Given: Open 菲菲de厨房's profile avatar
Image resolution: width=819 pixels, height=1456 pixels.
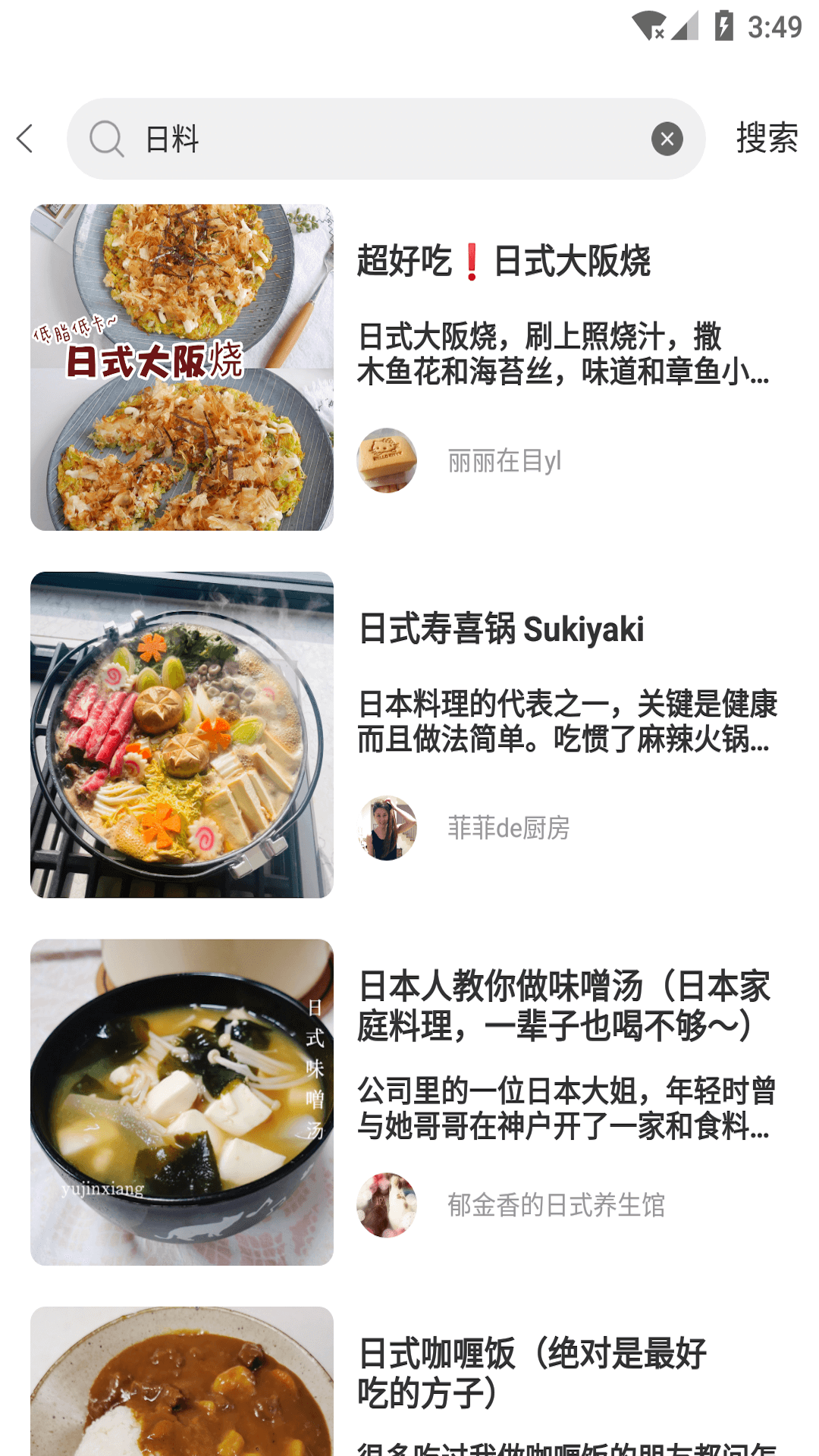Looking at the screenshot, I should 387,828.
